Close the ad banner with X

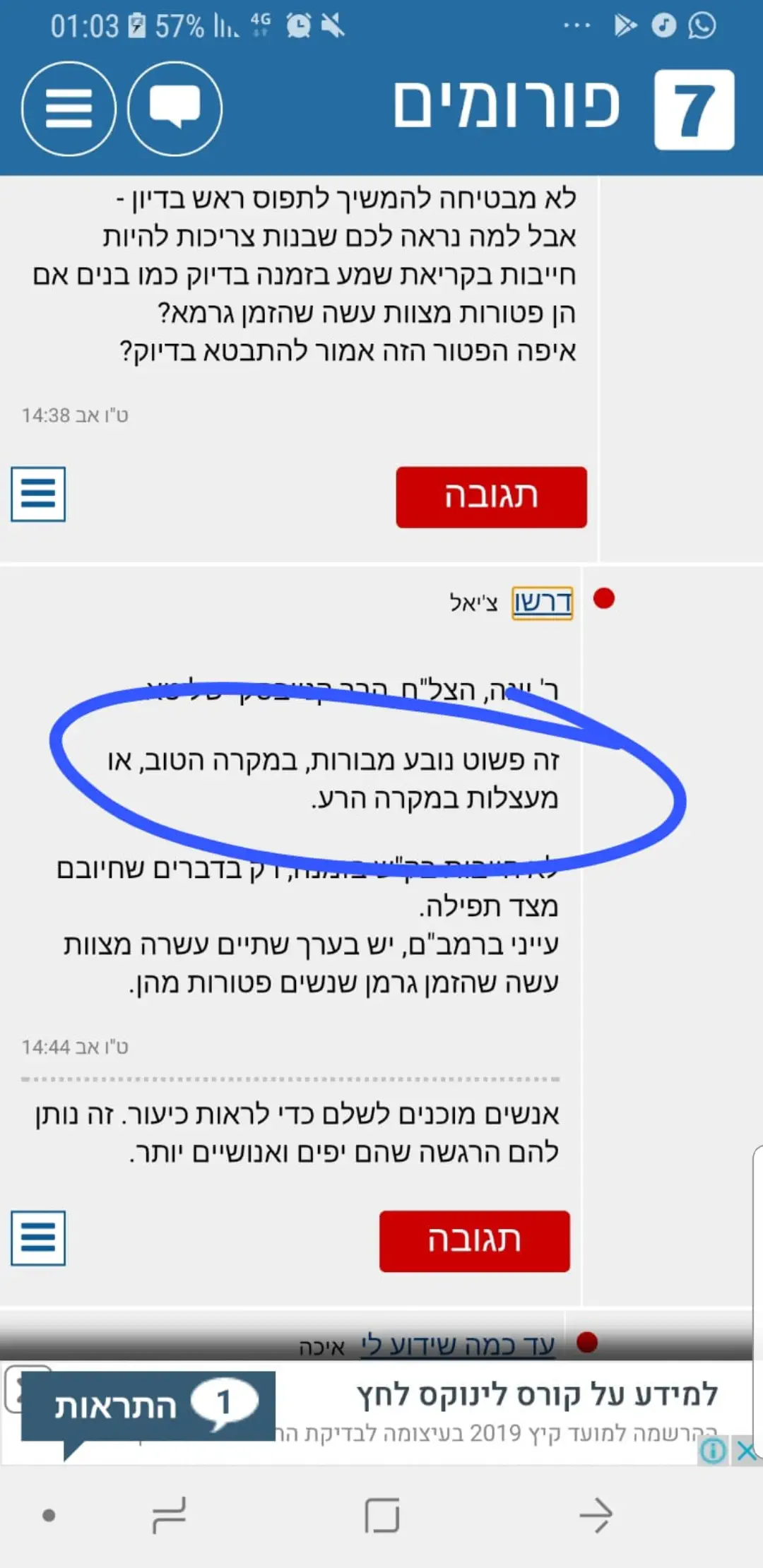click(x=747, y=1451)
